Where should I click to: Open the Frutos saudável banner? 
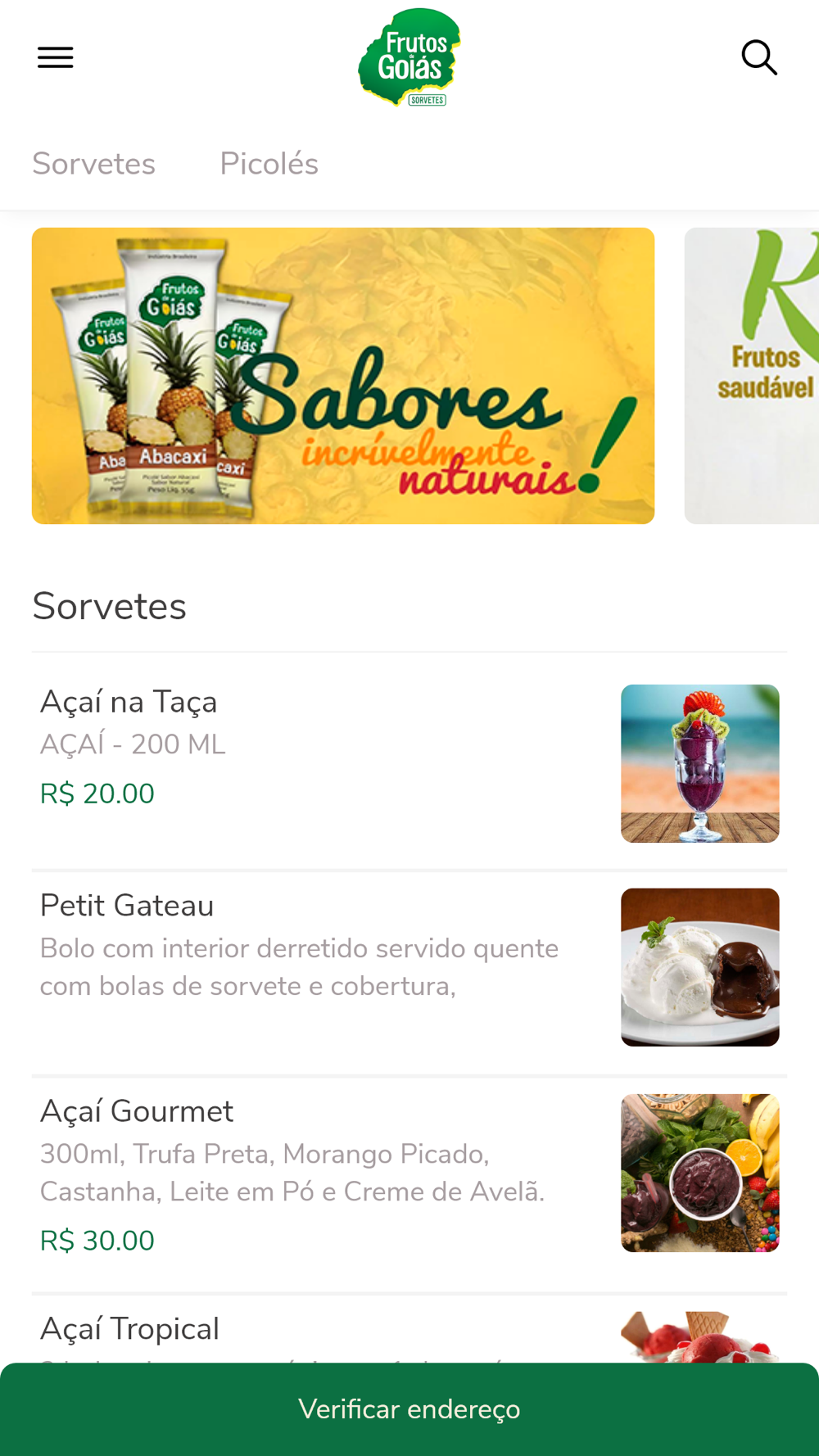tap(752, 376)
